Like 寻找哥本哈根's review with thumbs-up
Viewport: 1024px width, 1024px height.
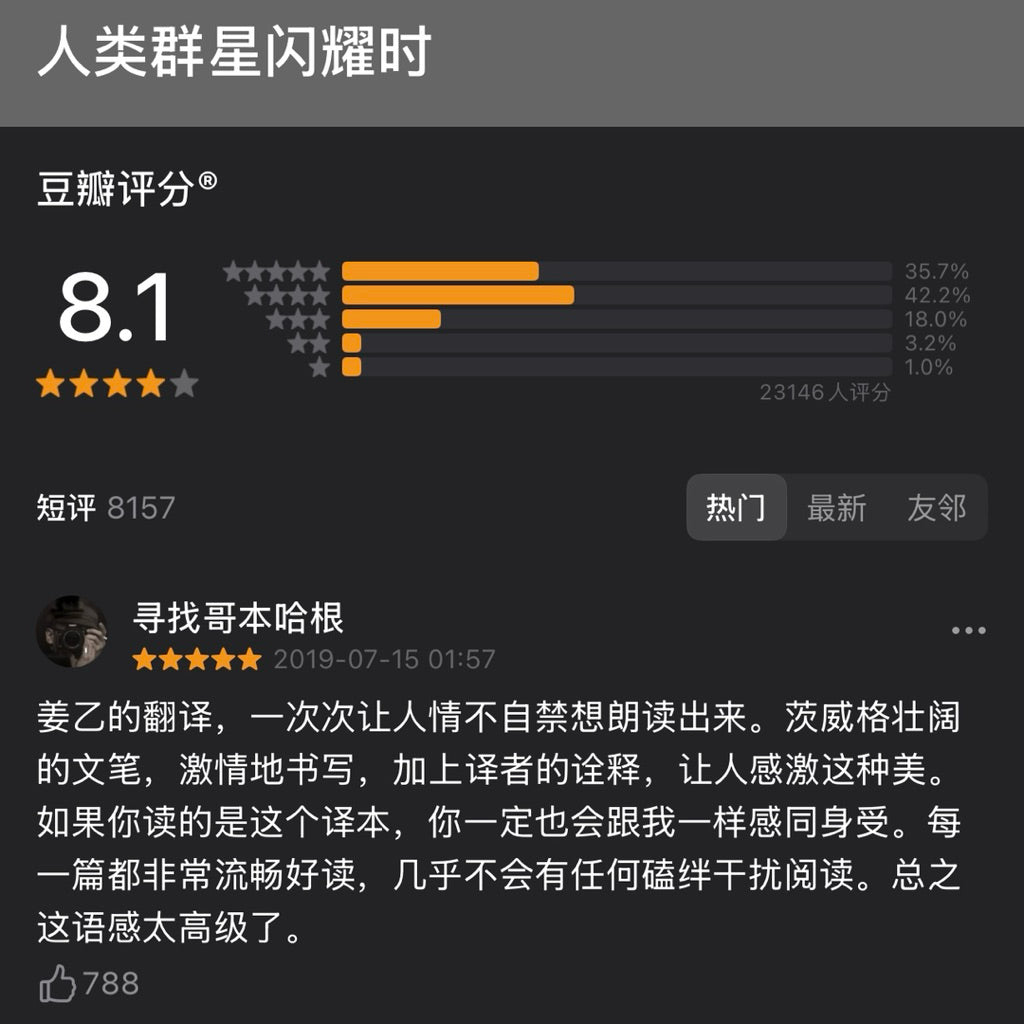click(59, 984)
